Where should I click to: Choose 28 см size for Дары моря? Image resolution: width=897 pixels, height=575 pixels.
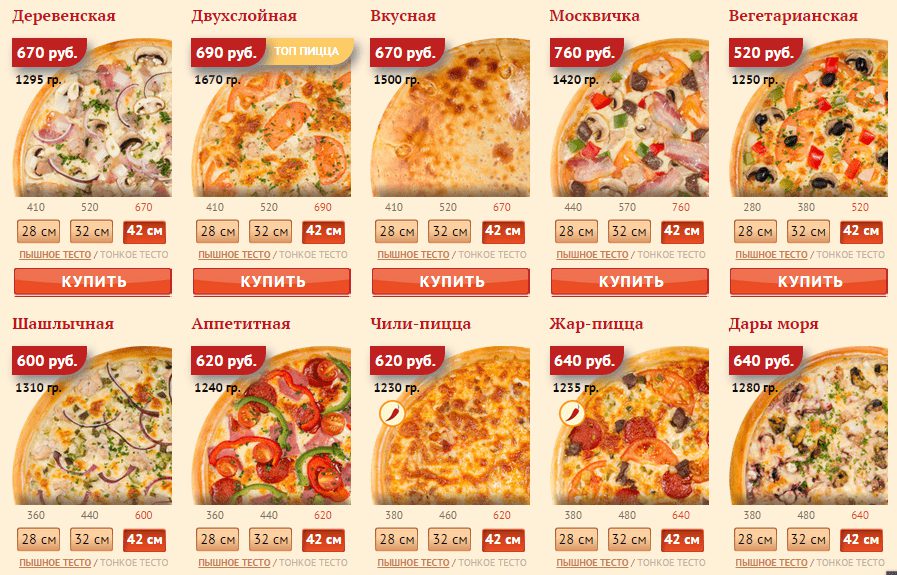[x=755, y=540]
